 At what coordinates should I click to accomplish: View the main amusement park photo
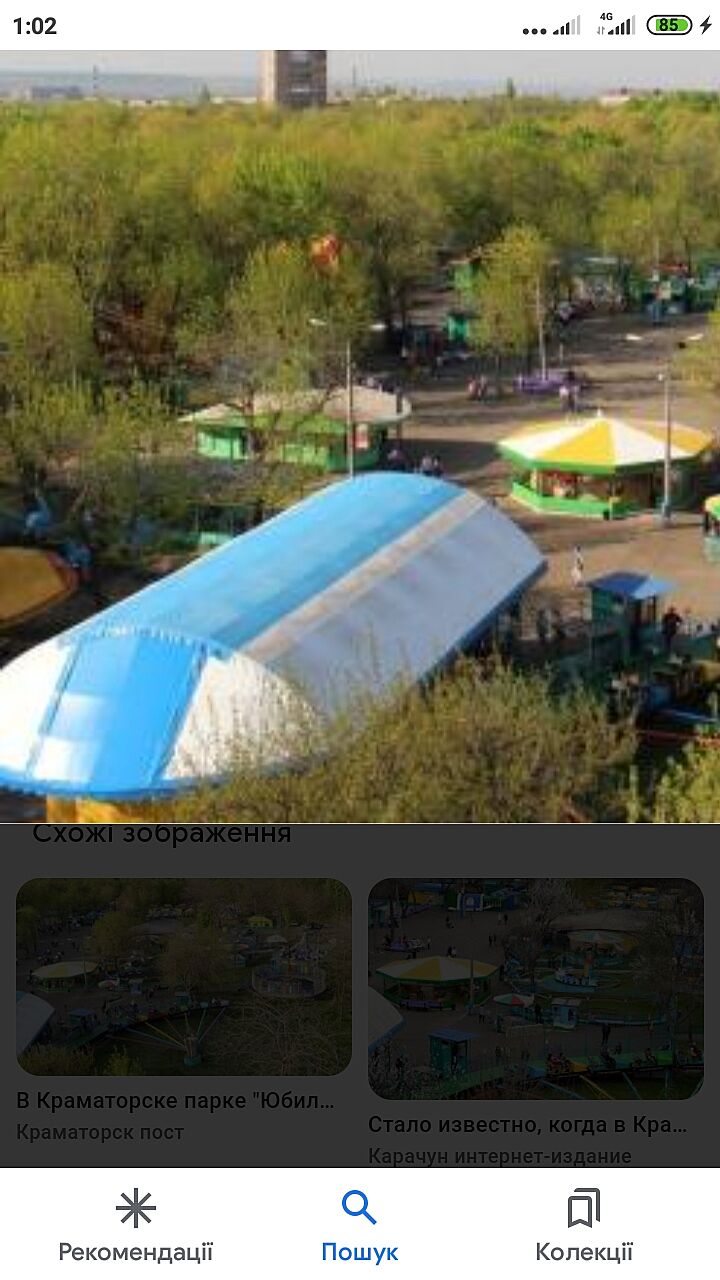pos(360,436)
